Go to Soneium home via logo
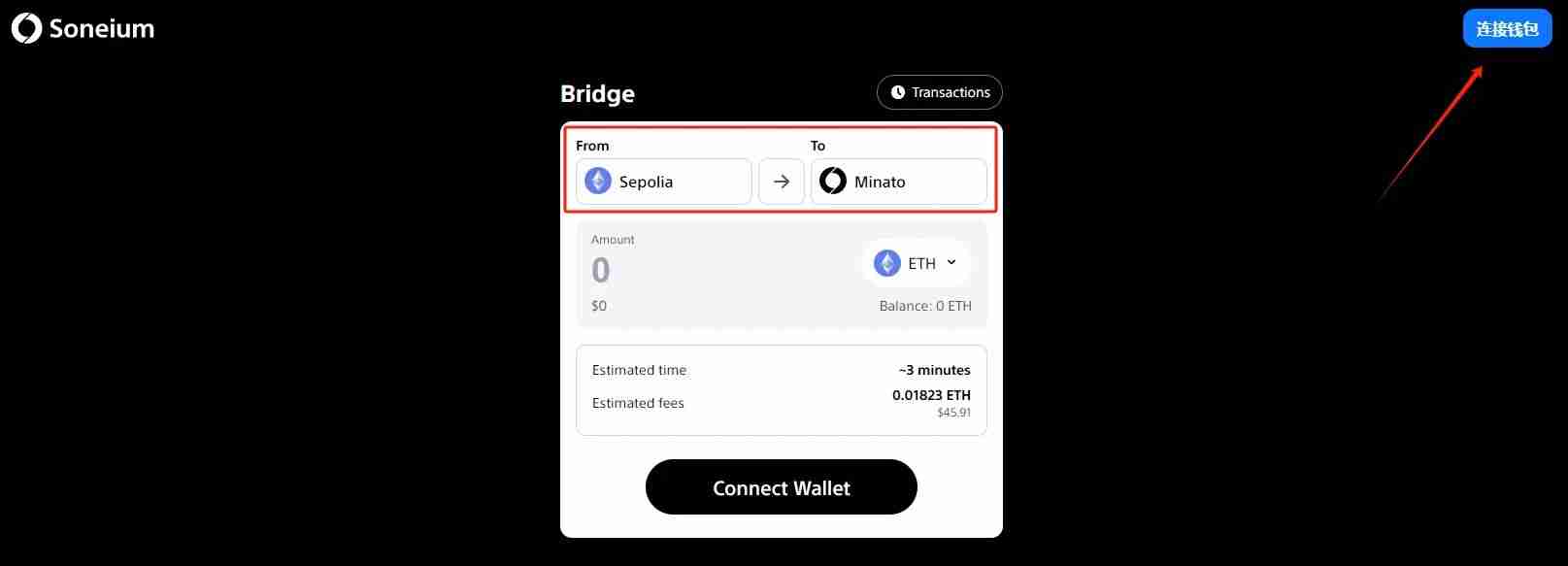Viewport: 1568px width, 566px height. [x=83, y=29]
